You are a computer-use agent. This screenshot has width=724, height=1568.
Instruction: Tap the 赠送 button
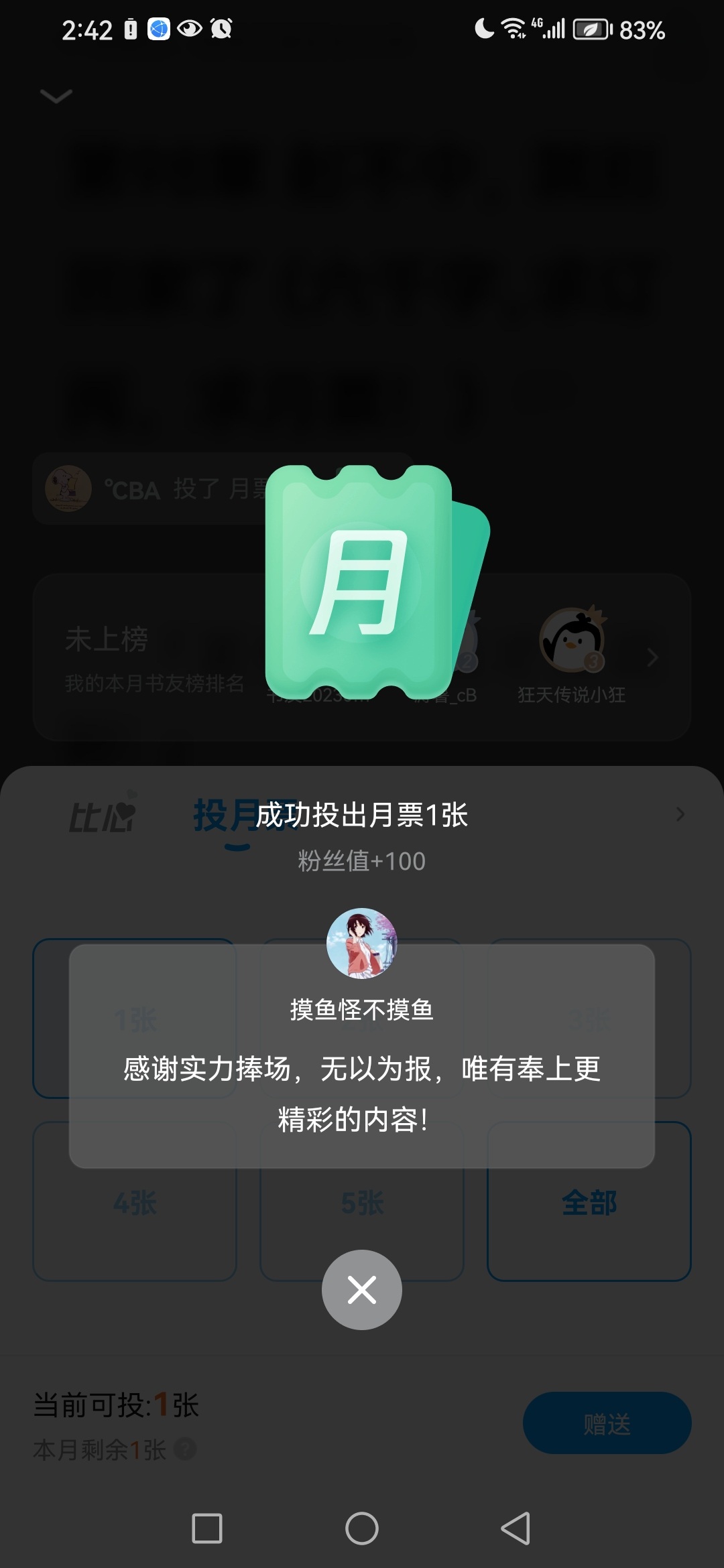click(x=607, y=1423)
